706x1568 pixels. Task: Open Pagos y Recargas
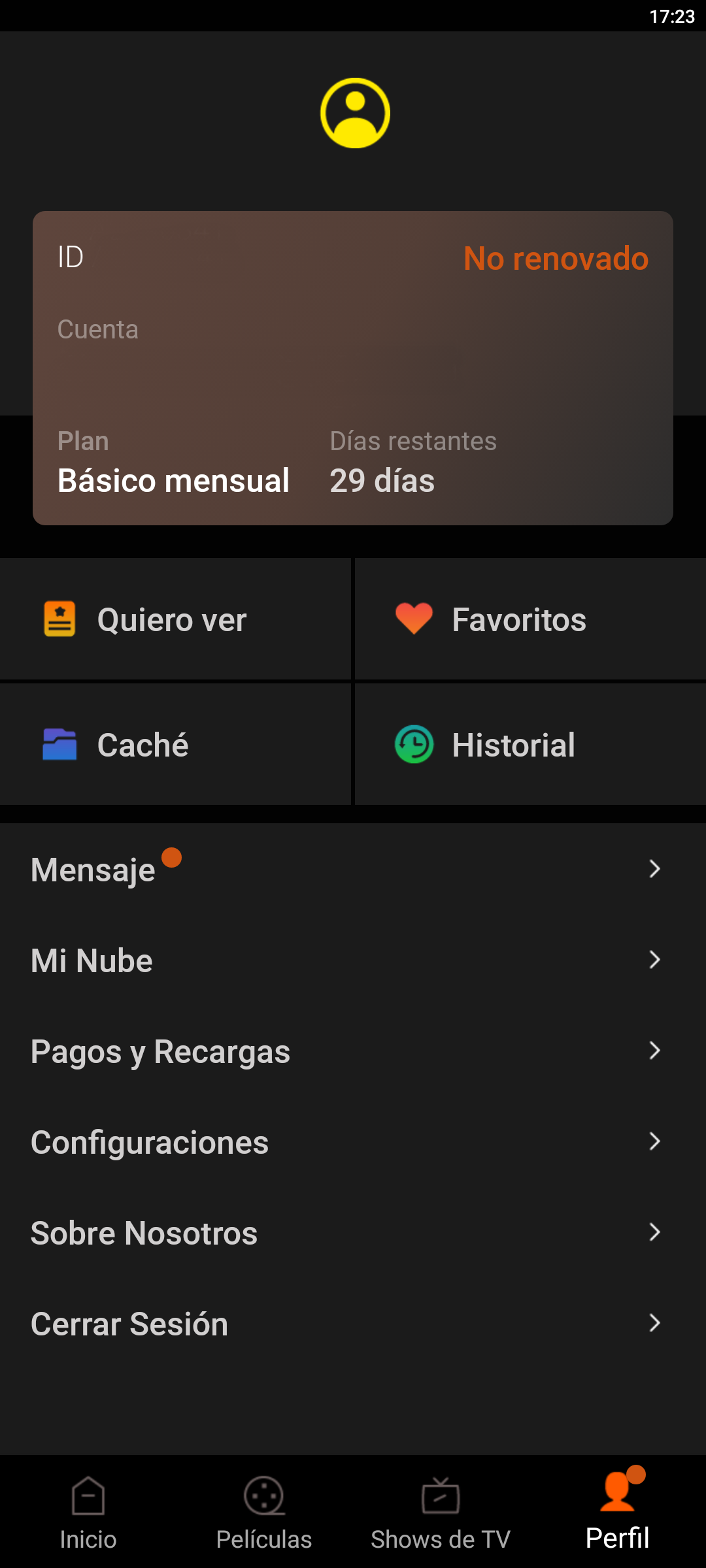[x=353, y=1051]
